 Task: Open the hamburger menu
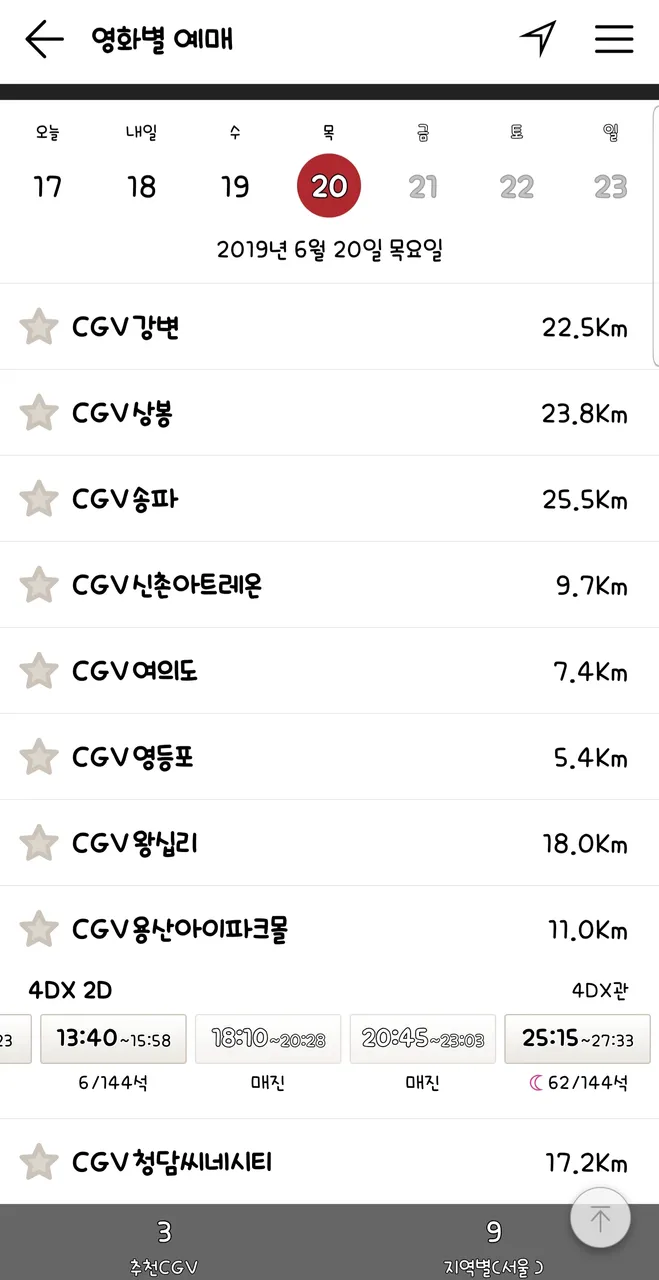tap(614, 39)
